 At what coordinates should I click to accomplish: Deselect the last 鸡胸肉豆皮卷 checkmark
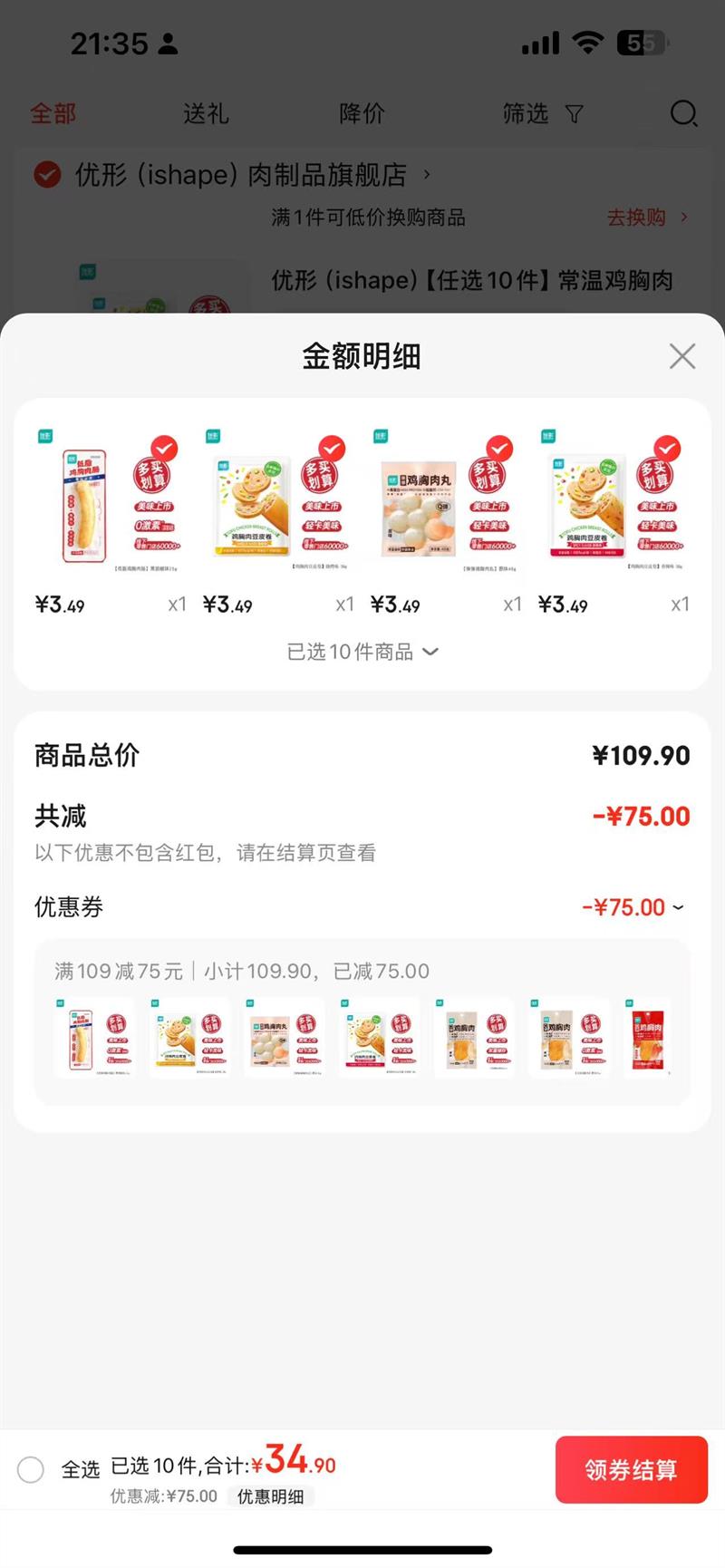(x=666, y=448)
